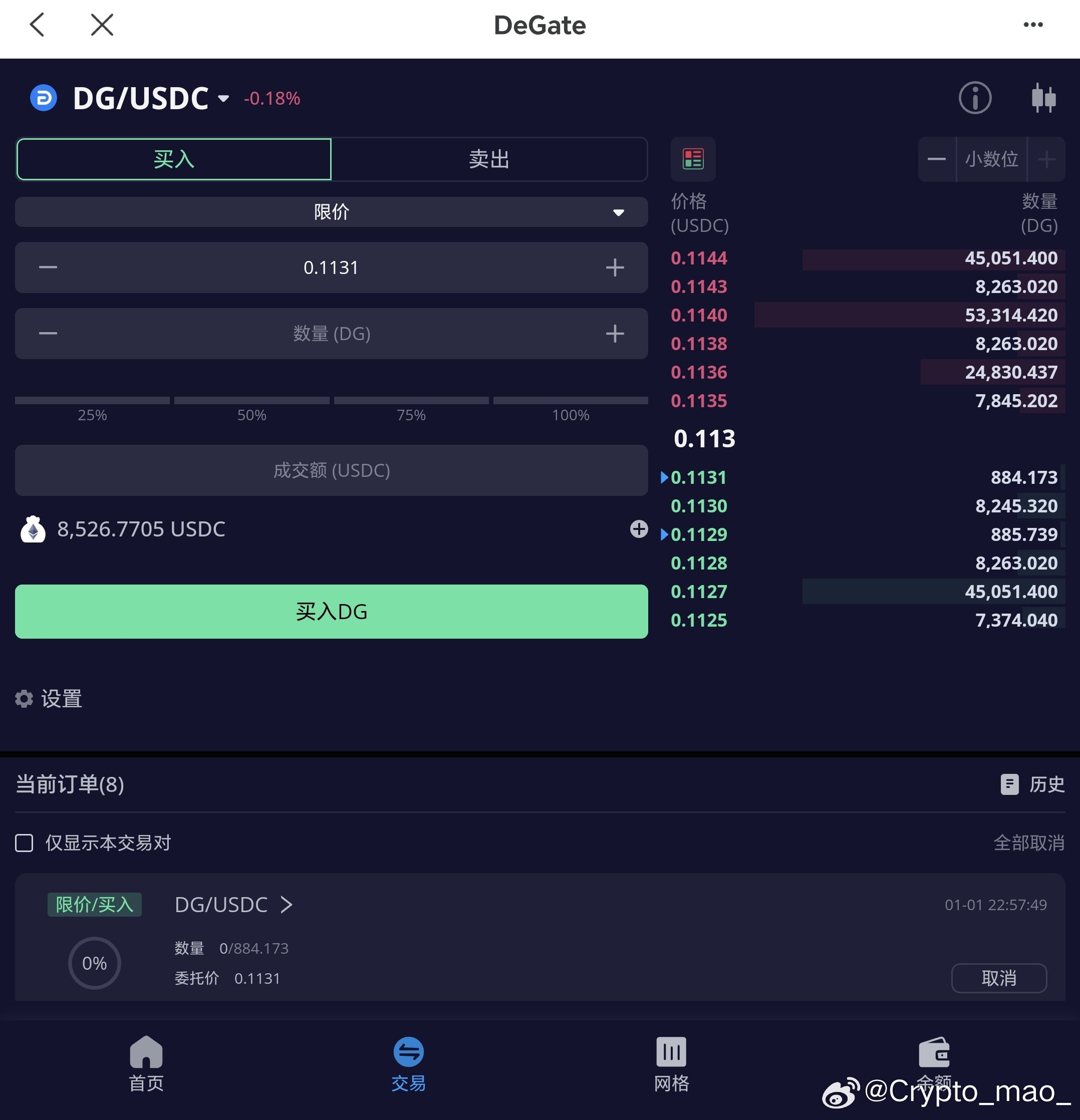Open the 限价 order type dropdown
The height and width of the screenshot is (1120, 1080).
coord(332,212)
